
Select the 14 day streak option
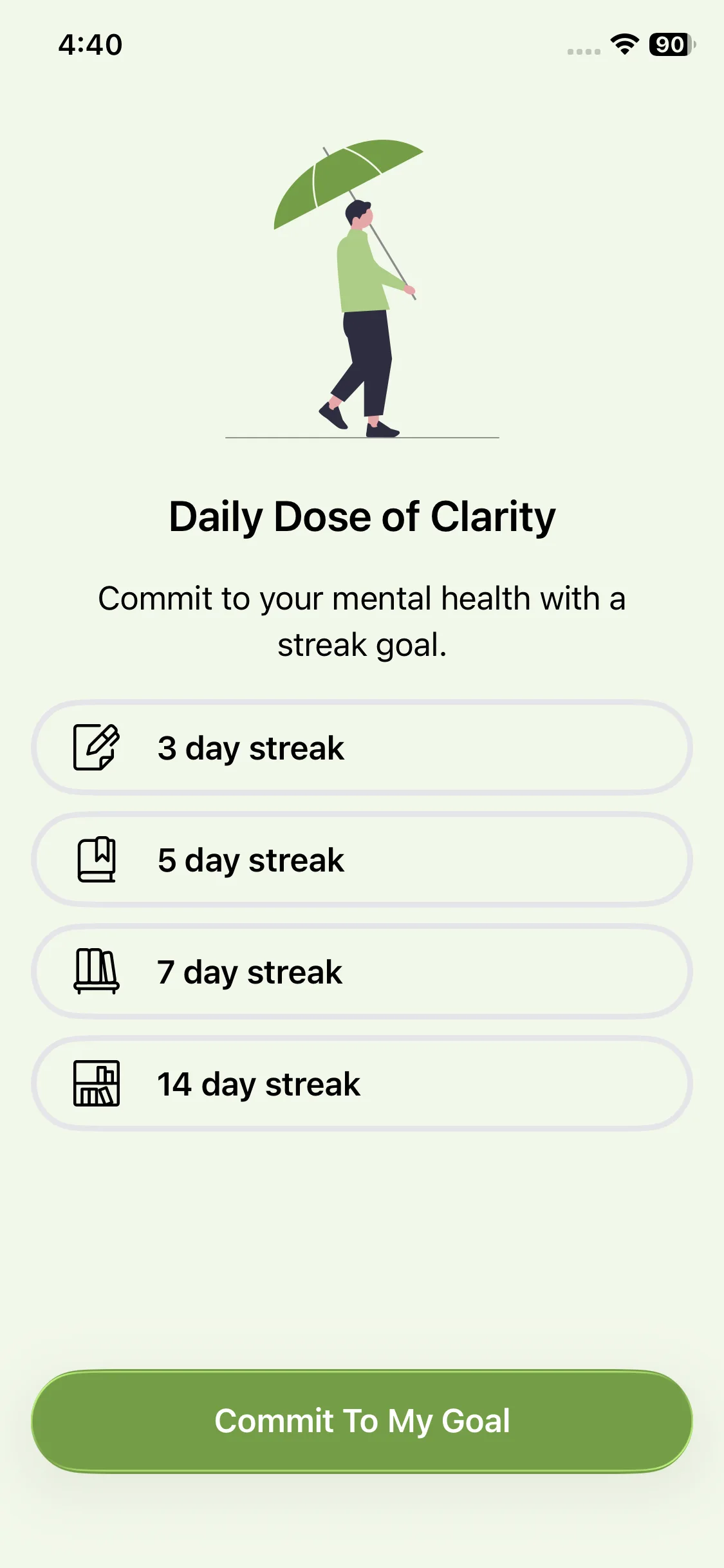(362, 1083)
